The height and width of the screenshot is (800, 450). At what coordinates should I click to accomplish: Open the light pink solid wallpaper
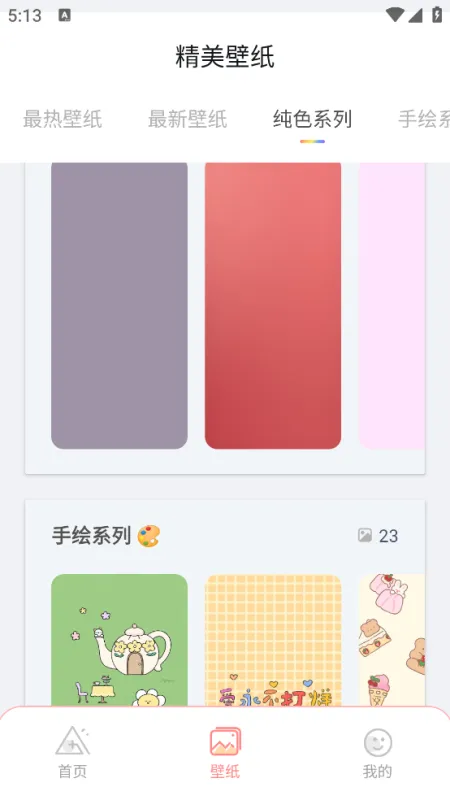392,306
